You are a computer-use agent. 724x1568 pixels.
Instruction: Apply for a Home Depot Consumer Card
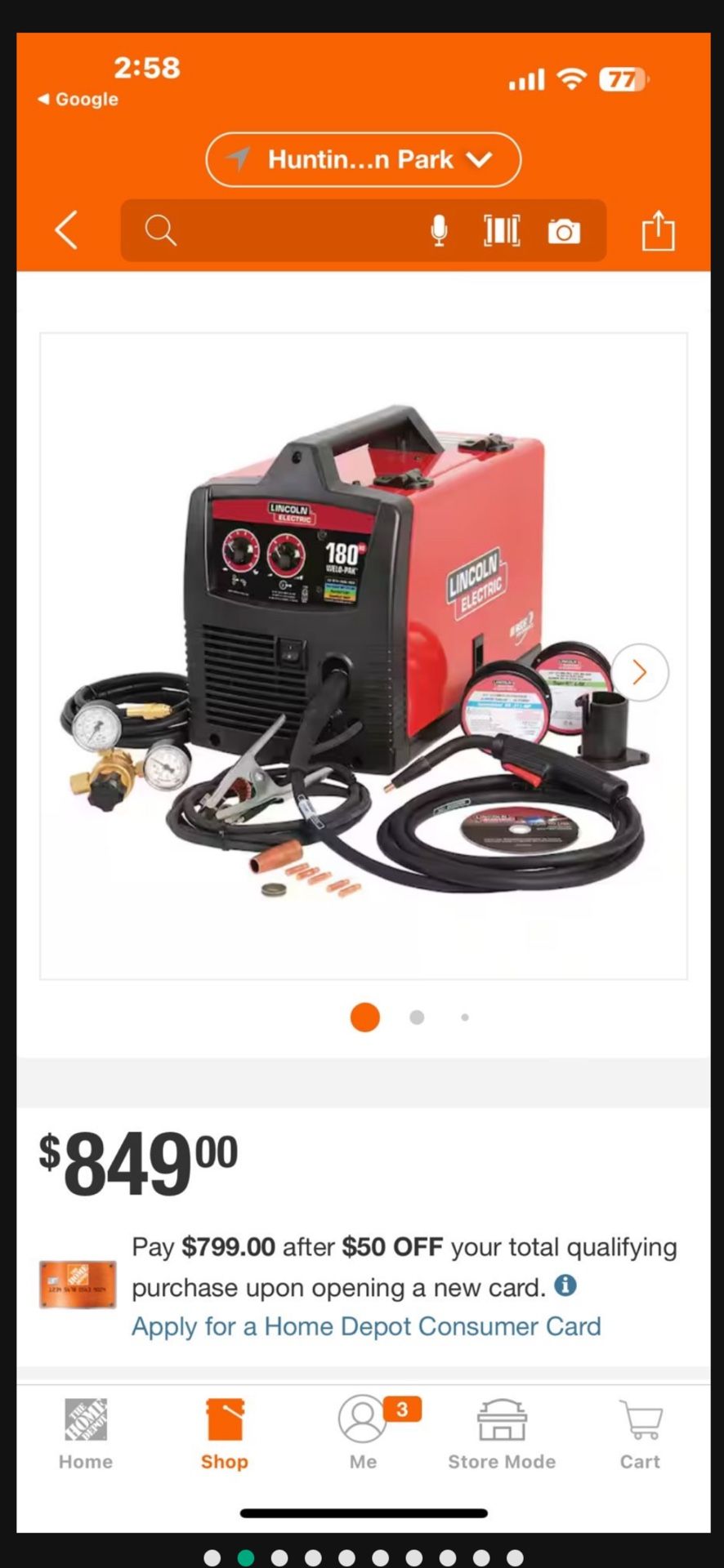click(x=366, y=1326)
